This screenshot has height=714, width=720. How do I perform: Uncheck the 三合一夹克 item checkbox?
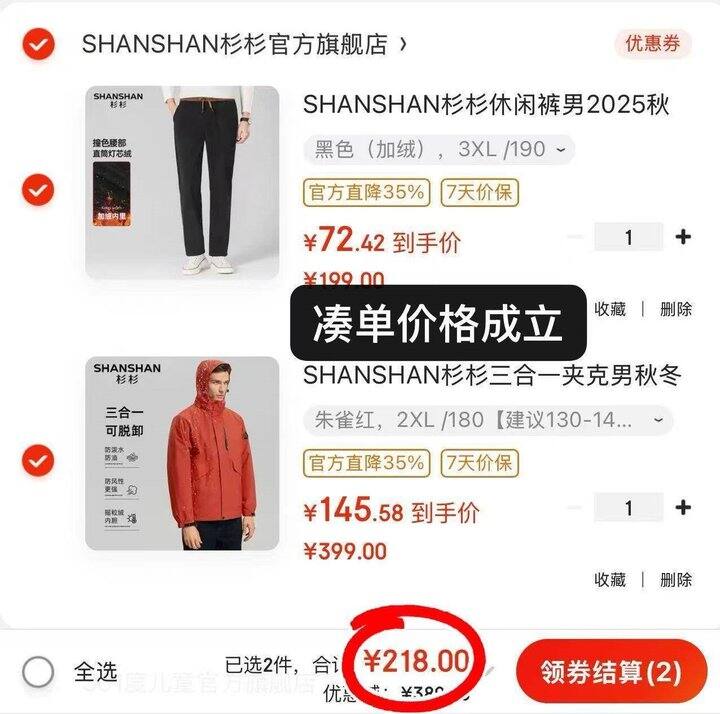point(38,461)
